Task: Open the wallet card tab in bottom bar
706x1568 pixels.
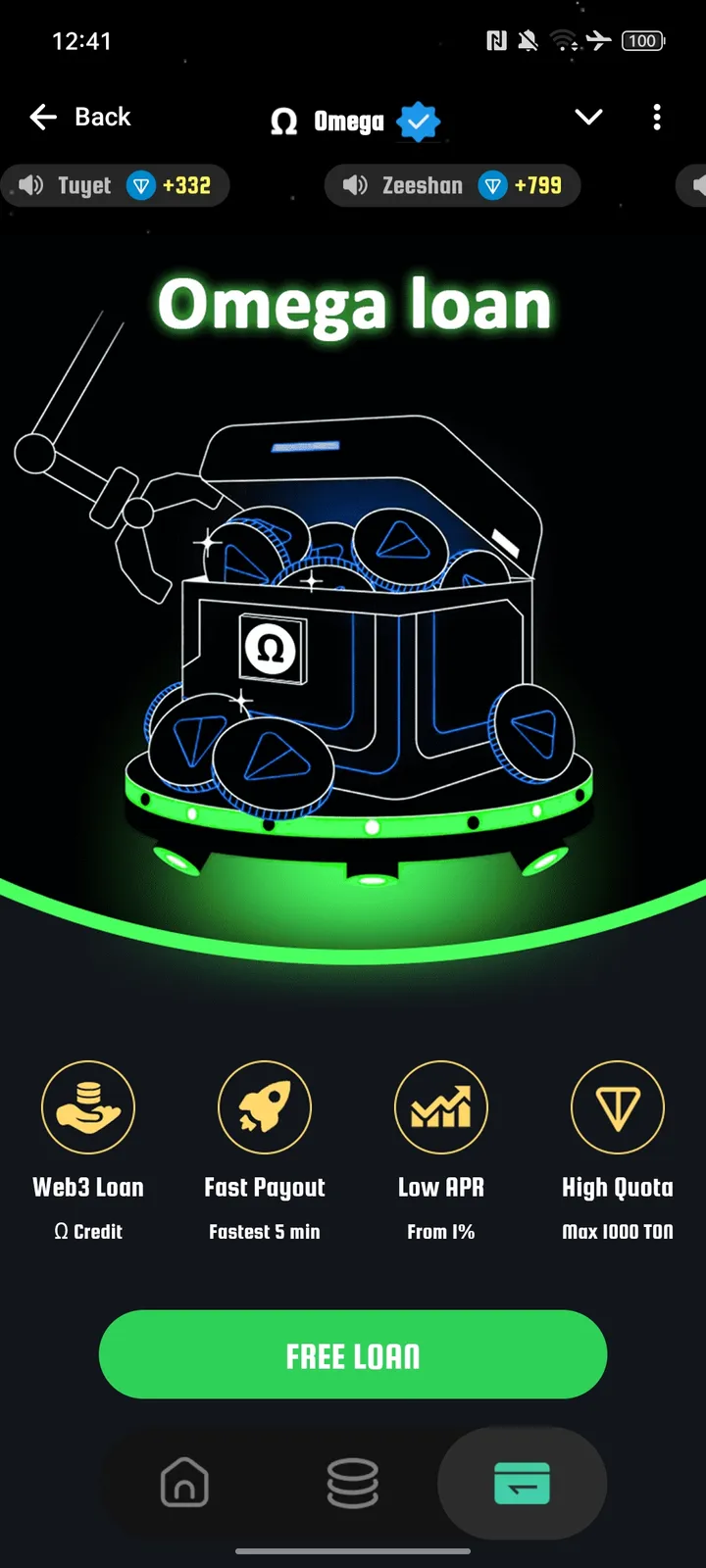Action: point(521,1484)
